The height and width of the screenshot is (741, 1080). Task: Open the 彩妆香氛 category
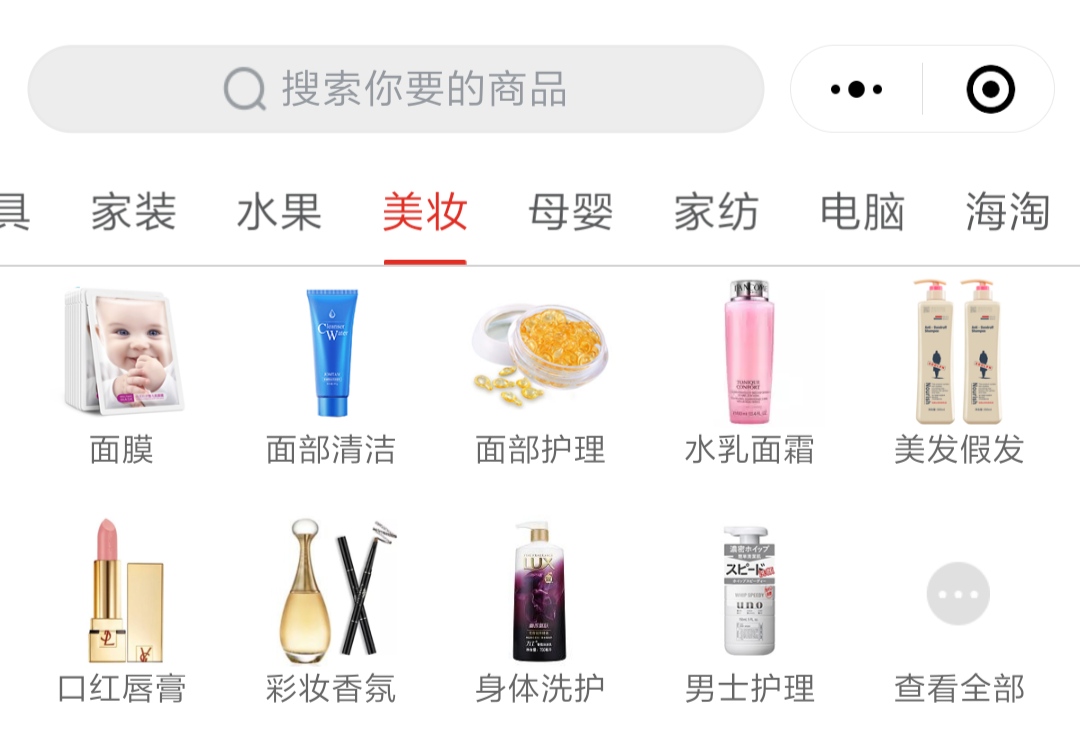click(x=331, y=612)
